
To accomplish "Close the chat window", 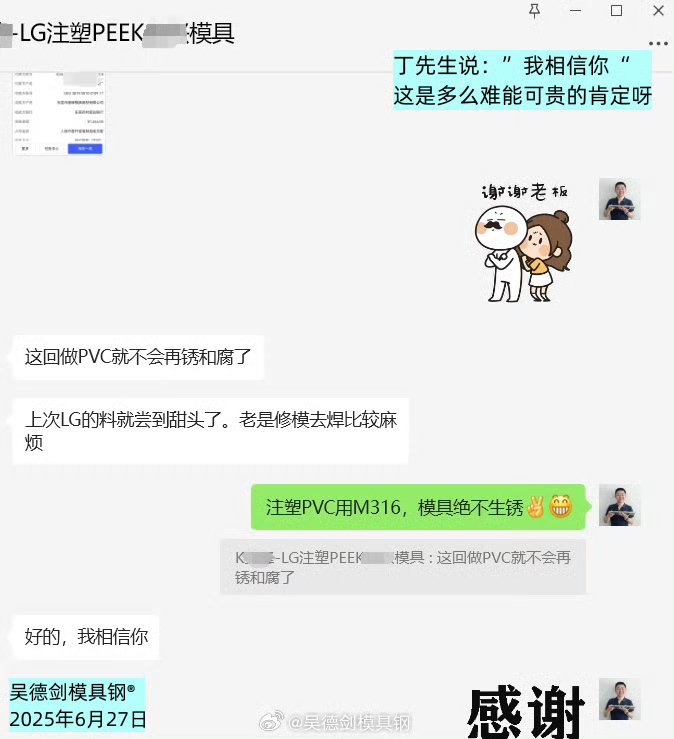I will 657,11.
